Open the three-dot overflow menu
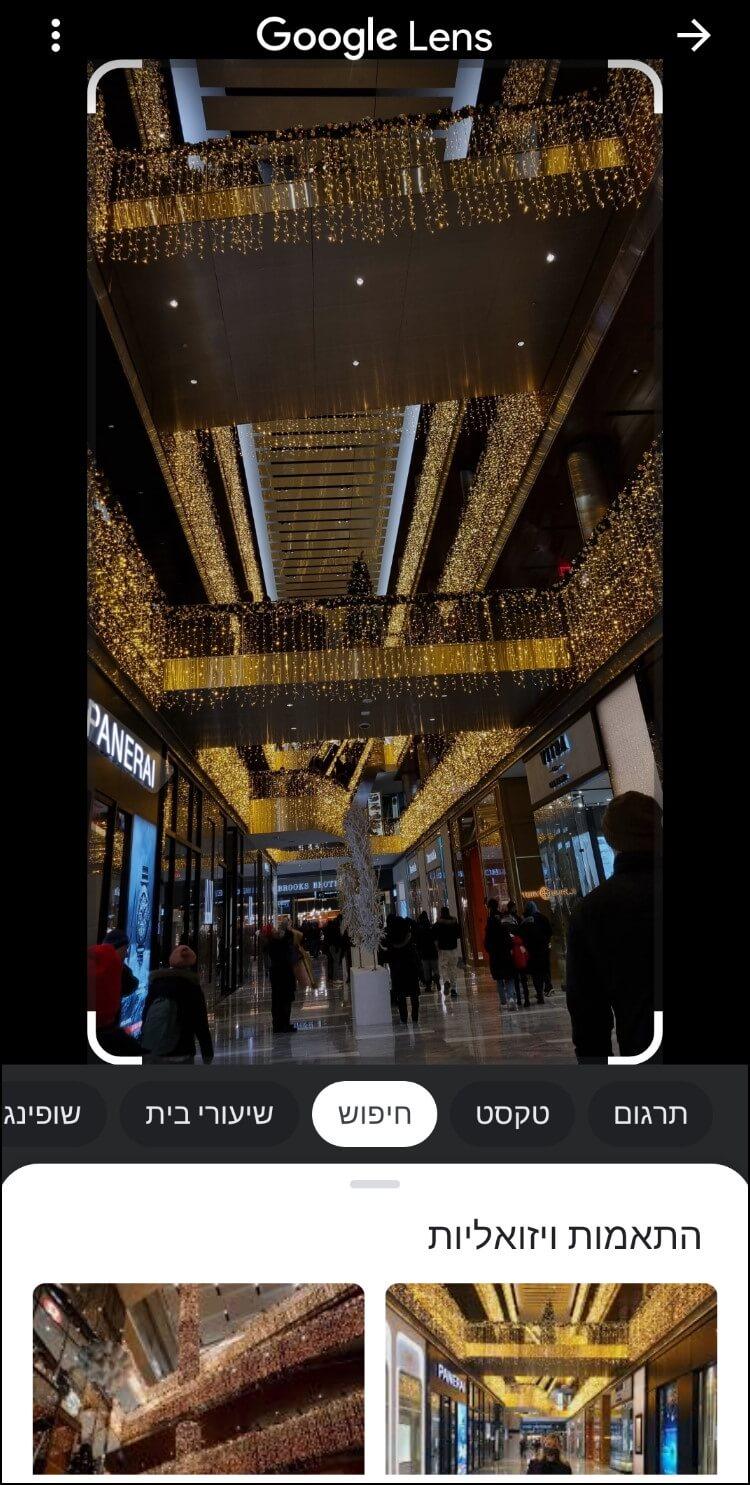The height and width of the screenshot is (1485, 750). click(x=55, y=36)
